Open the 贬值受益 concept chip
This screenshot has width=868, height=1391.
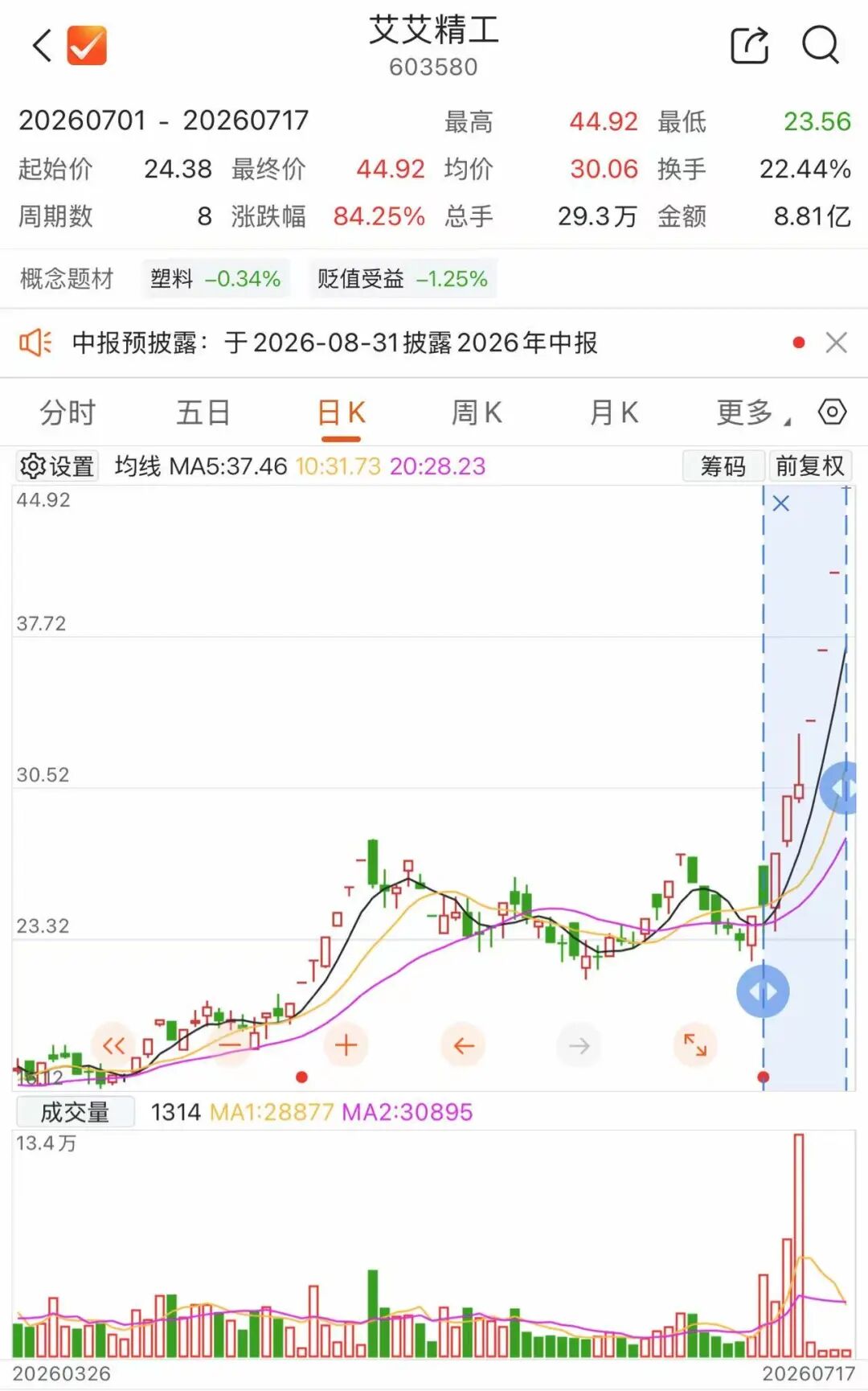click(402, 279)
